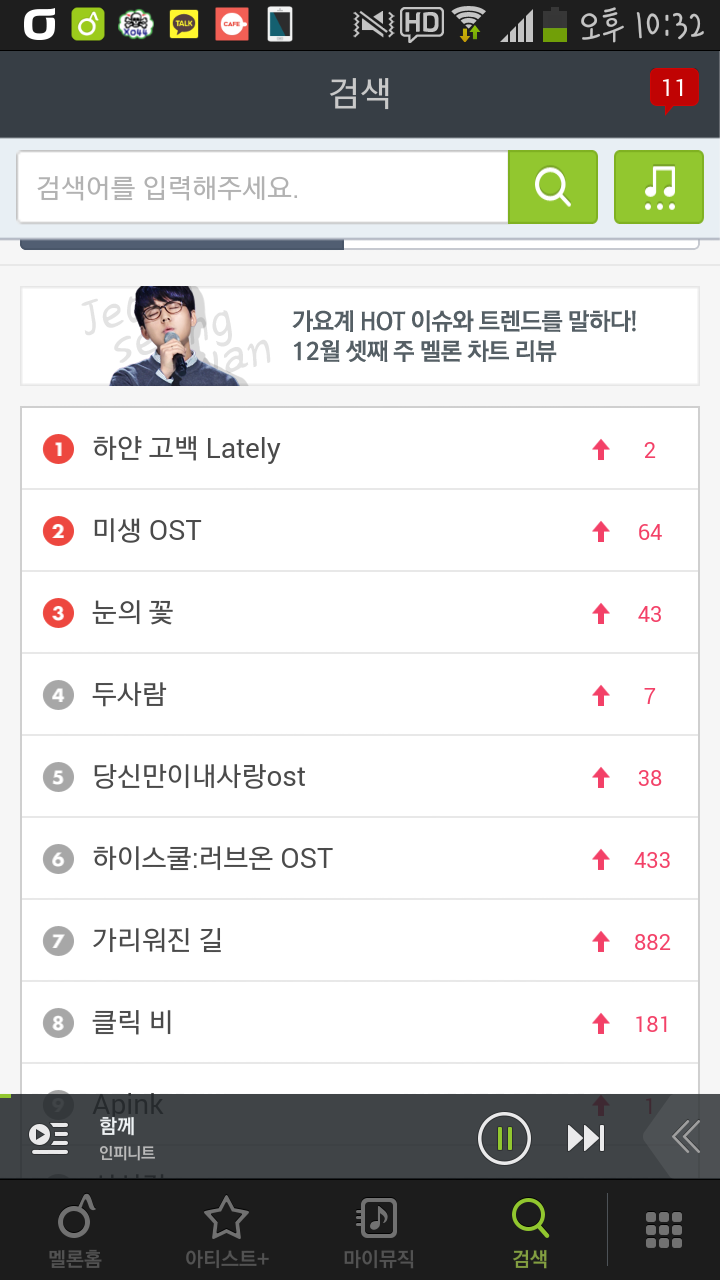Tap the green magnifier search button
The image size is (720, 1280).
pos(552,187)
